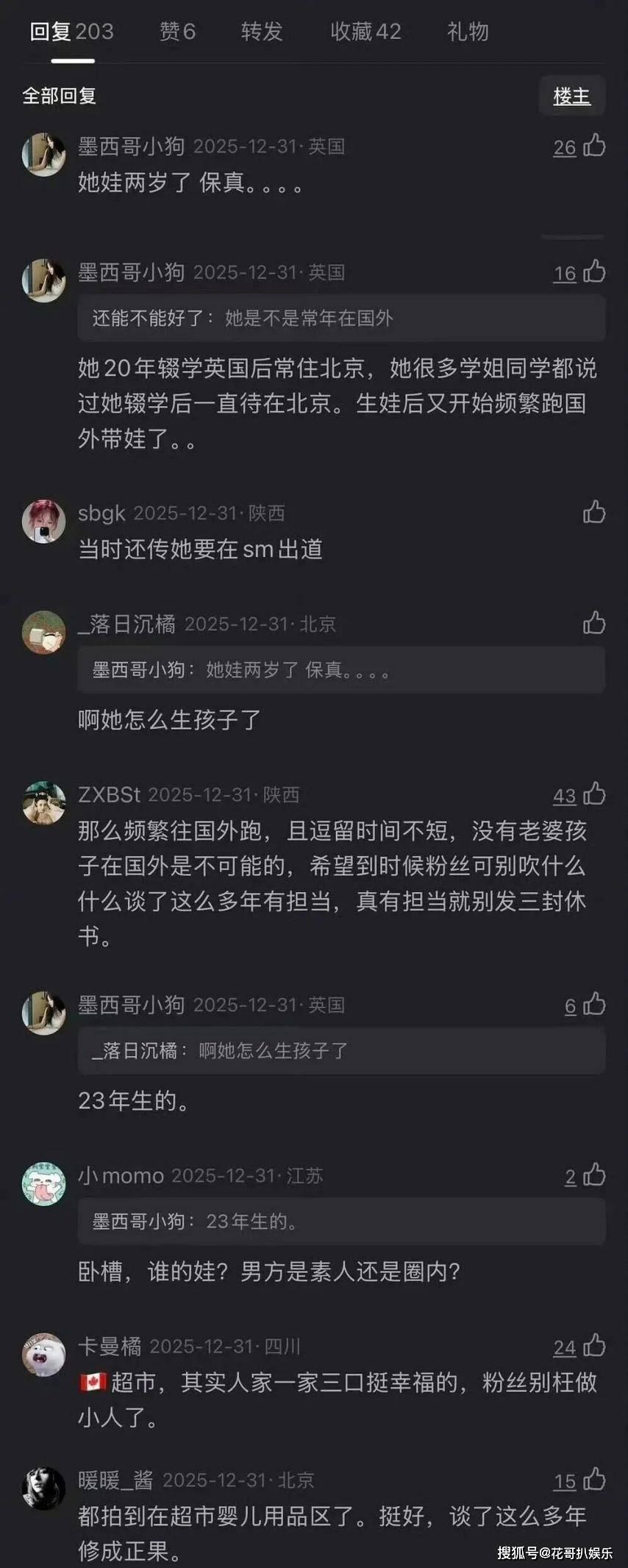
Task: Open sbgk's profile avatar
Action: pyautogui.click(x=43, y=521)
